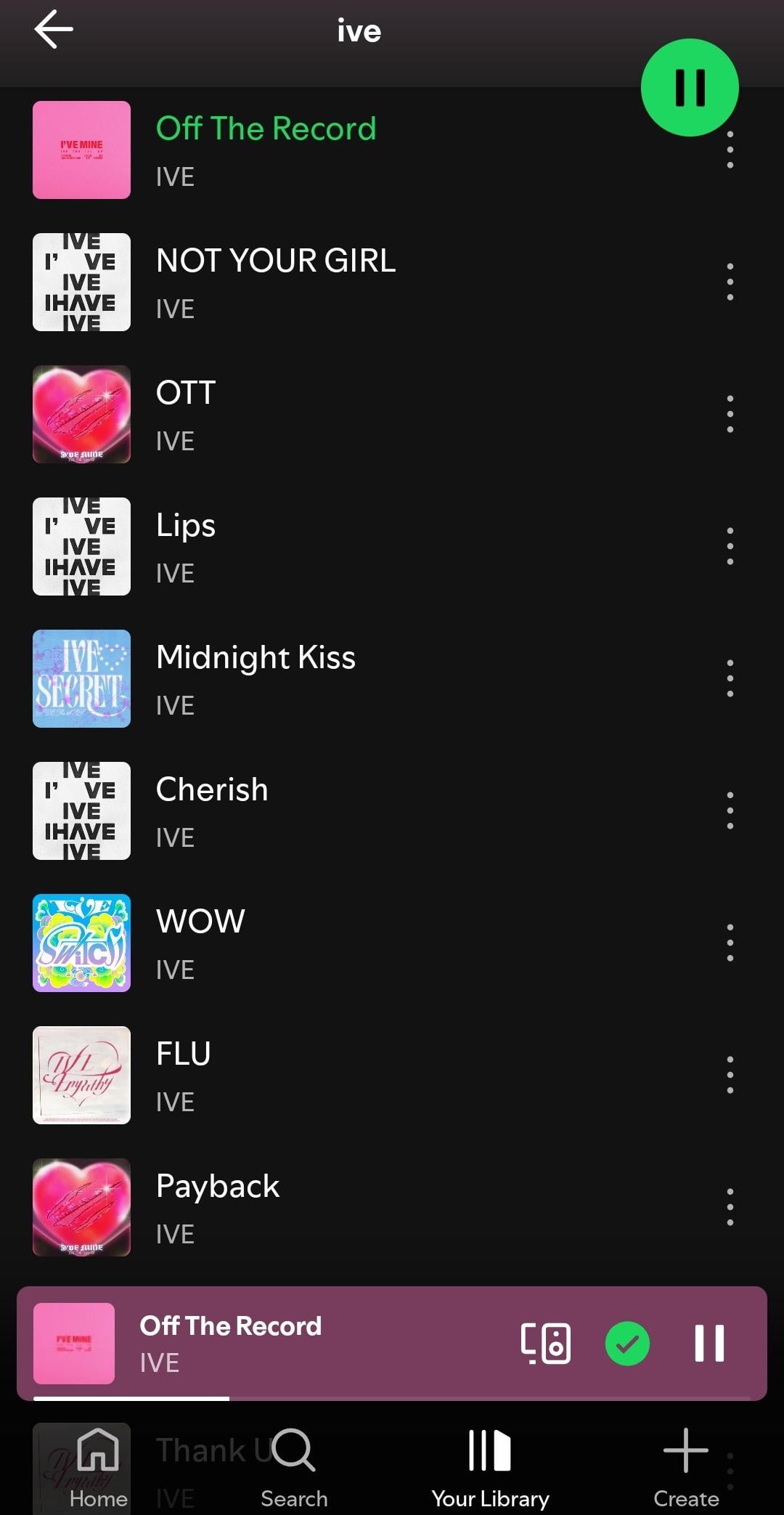Viewport: 784px width, 1515px height.
Task: Play the song Payback
Action: 218,1187
